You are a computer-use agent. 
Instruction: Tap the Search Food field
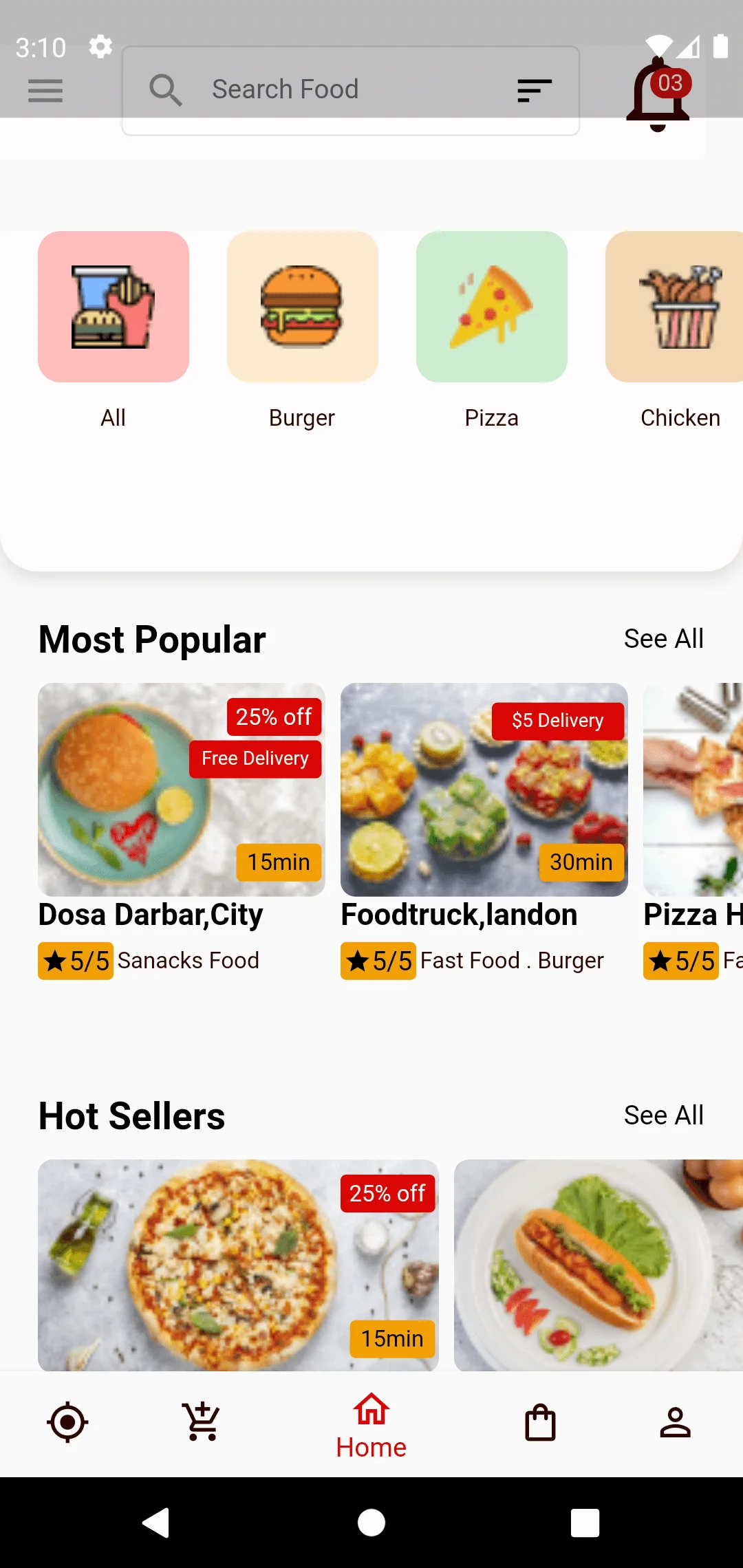click(330, 90)
